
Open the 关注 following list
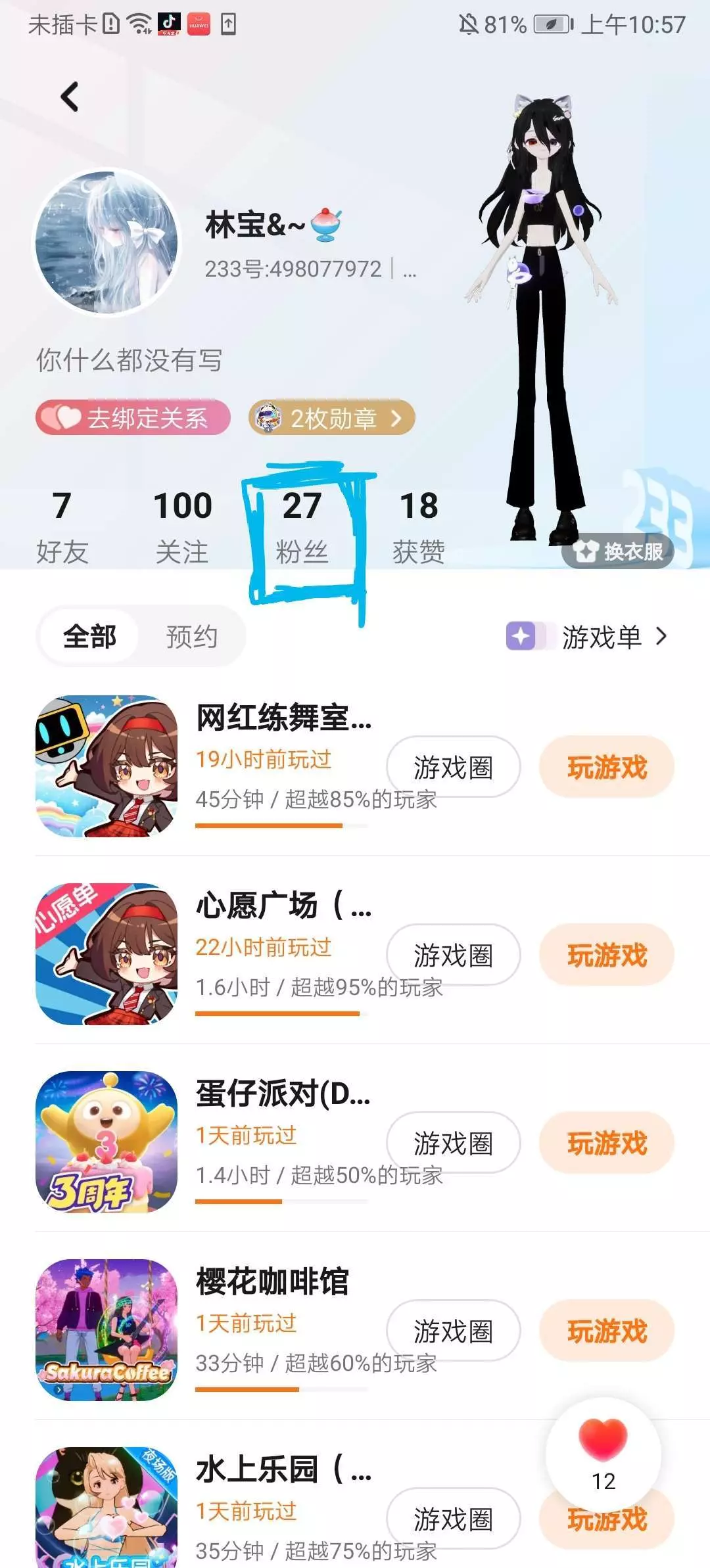tap(182, 526)
